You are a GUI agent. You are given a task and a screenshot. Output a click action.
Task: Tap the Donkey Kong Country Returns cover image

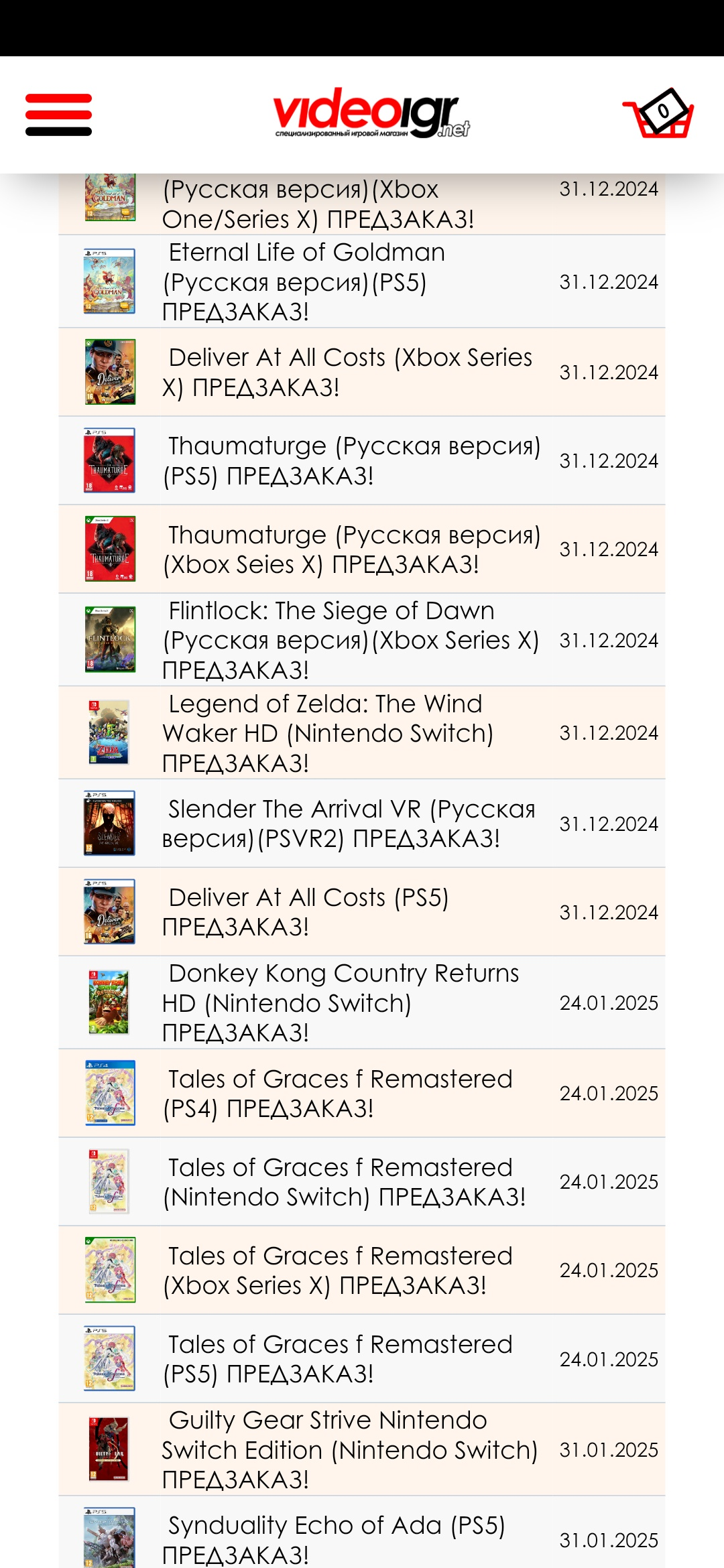pos(109,1002)
